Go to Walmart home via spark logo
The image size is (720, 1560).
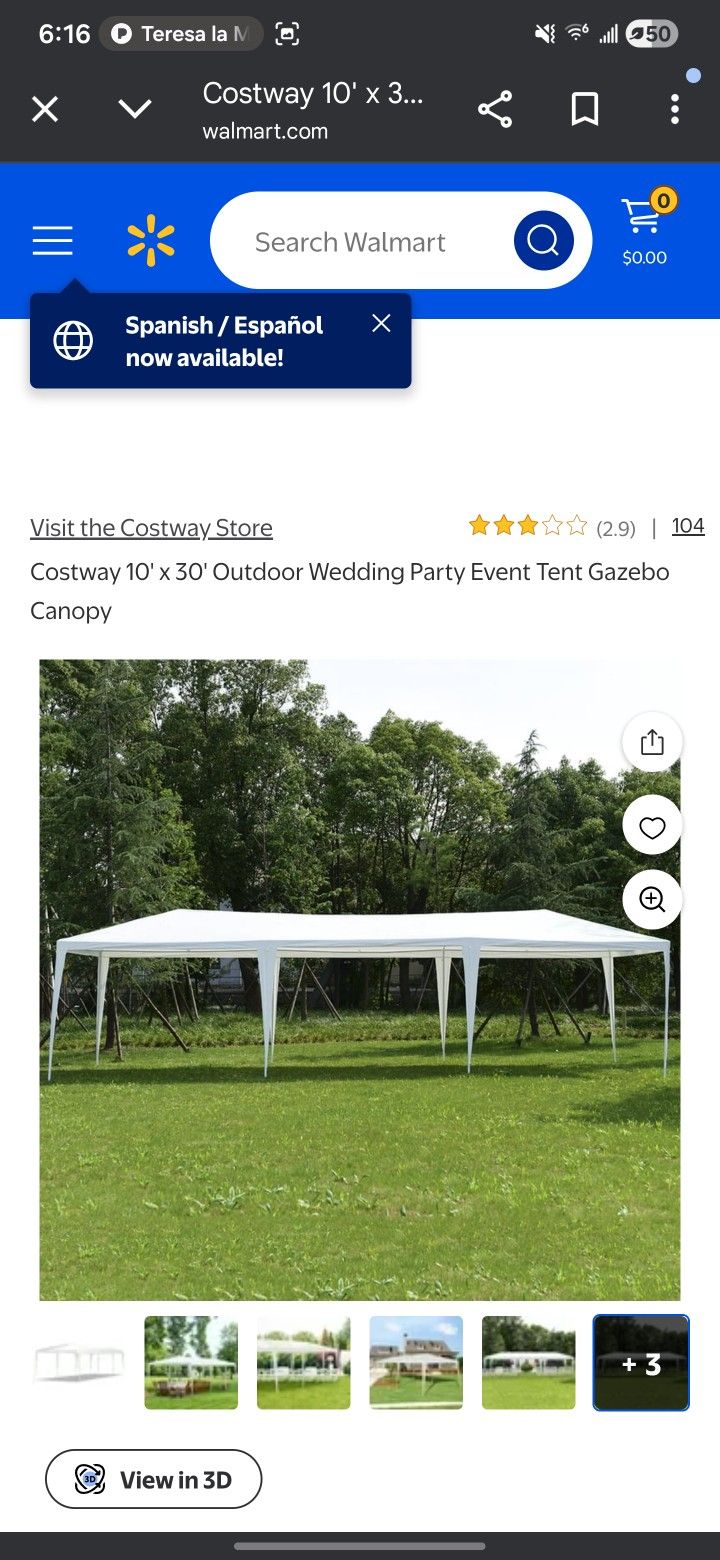(151, 241)
